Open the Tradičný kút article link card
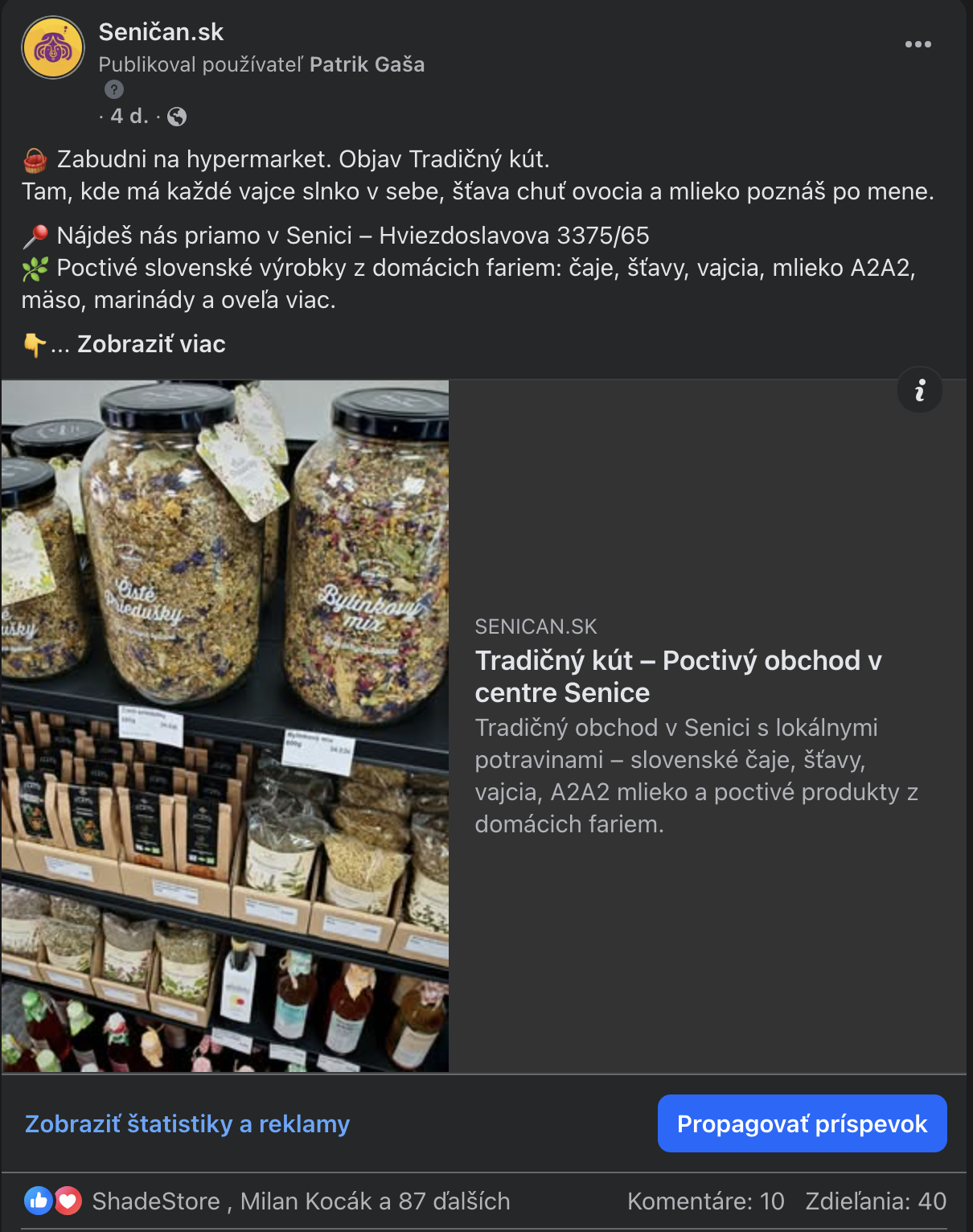973x1232 pixels. (x=678, y=676)
